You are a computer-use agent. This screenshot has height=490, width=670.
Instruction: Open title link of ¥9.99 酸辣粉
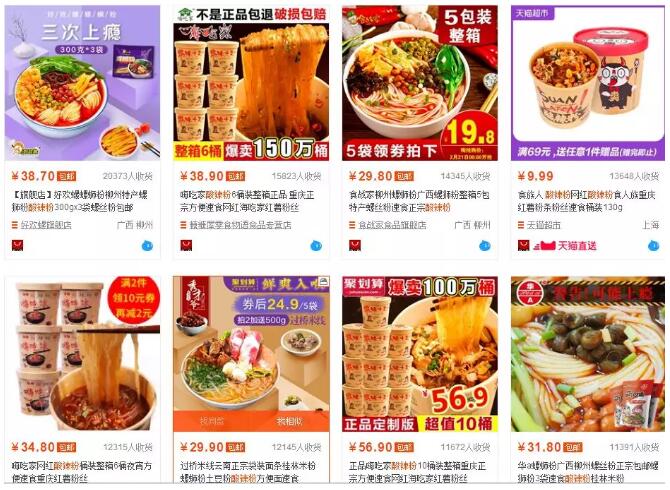[585, 200]
